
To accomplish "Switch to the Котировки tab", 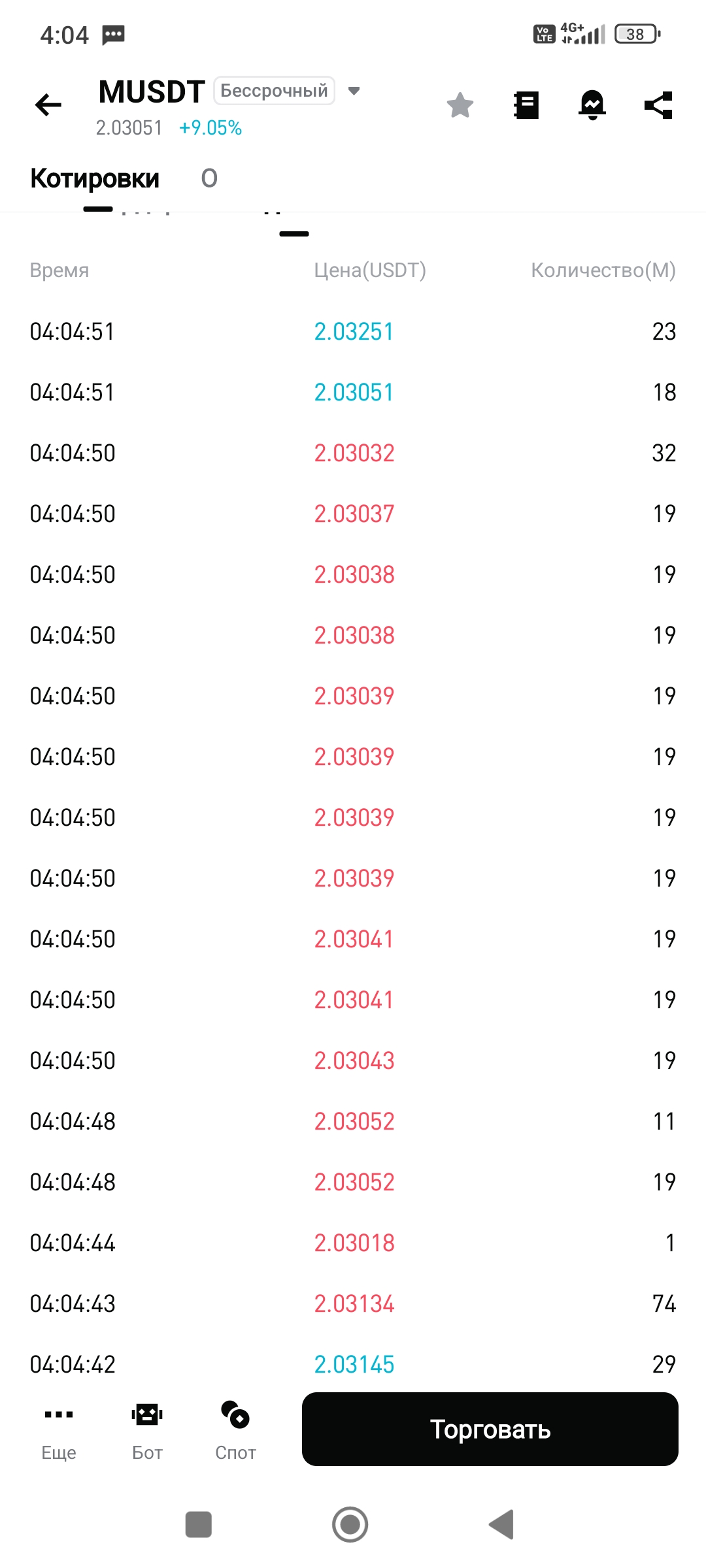I will (x=95, y=178).
